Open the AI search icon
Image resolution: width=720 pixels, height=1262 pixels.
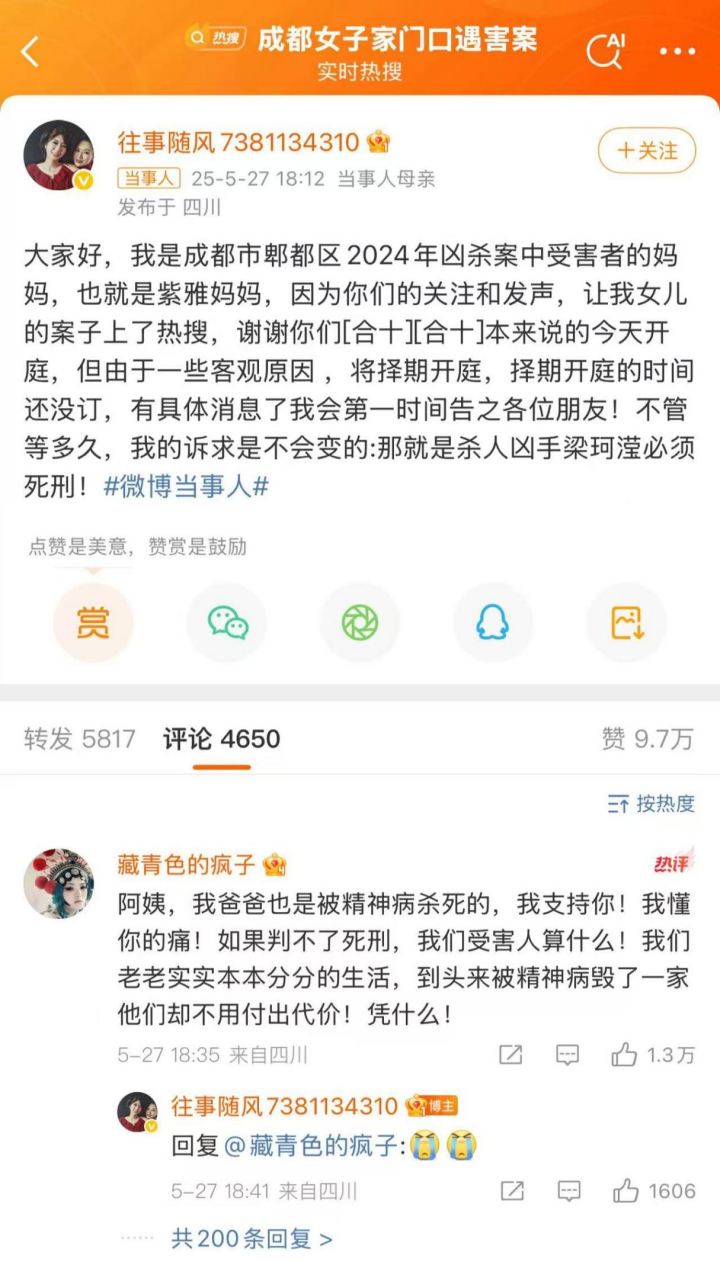605,49
